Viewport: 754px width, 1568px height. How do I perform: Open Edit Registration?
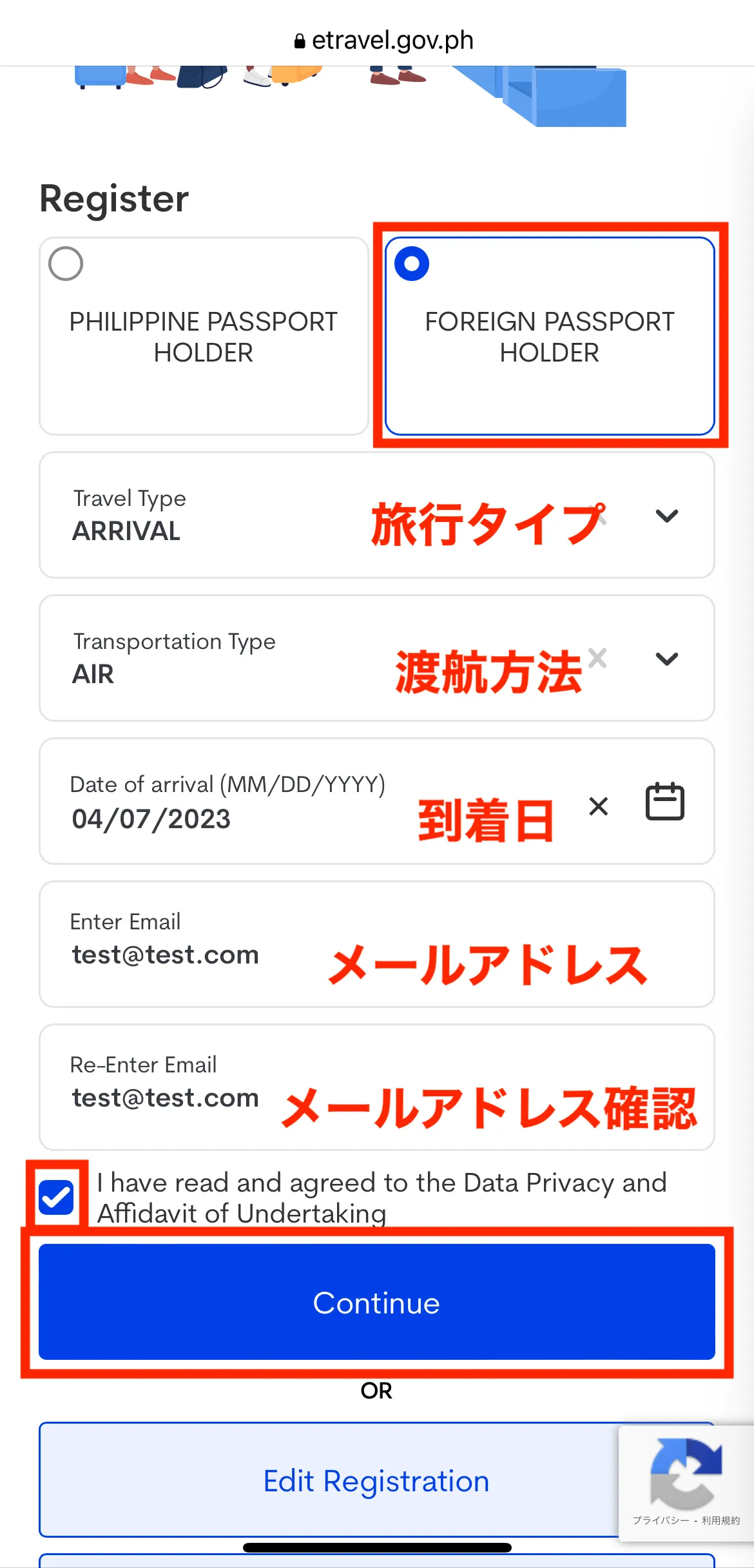(x=377, y=1480)
